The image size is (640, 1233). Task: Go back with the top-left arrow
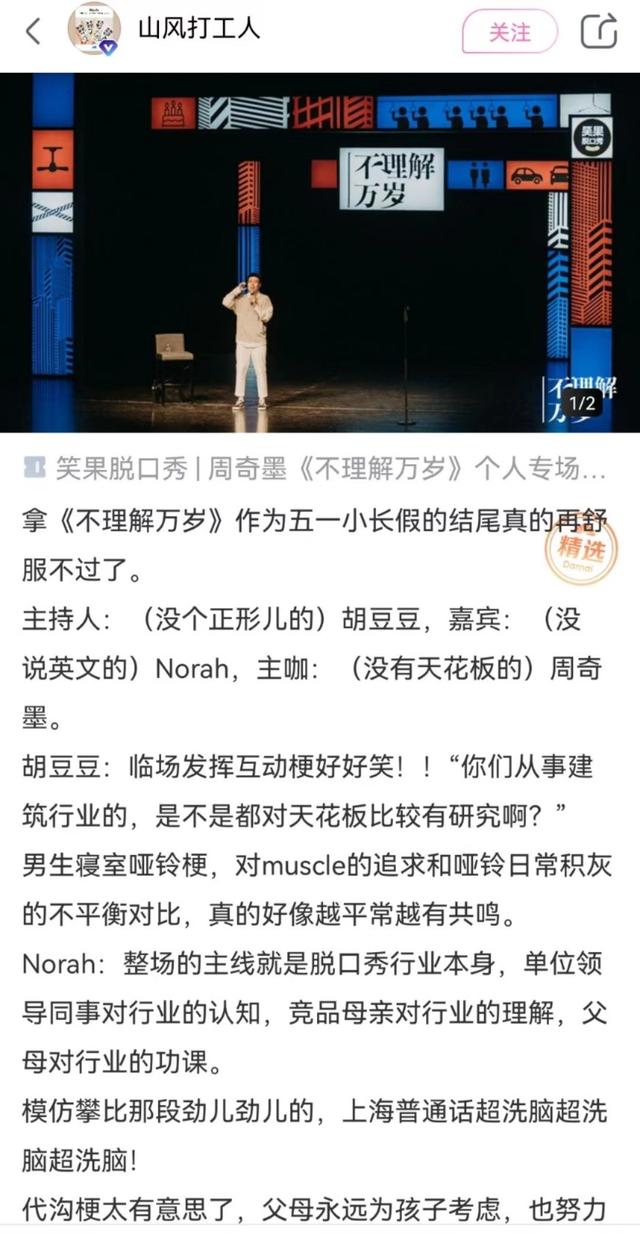pos(33,31)
